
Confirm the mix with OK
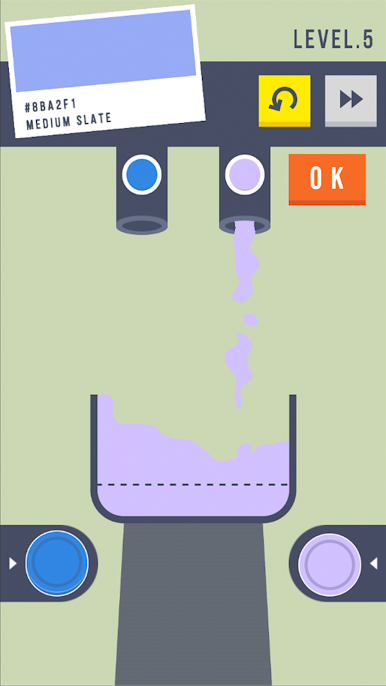point(327,179)
